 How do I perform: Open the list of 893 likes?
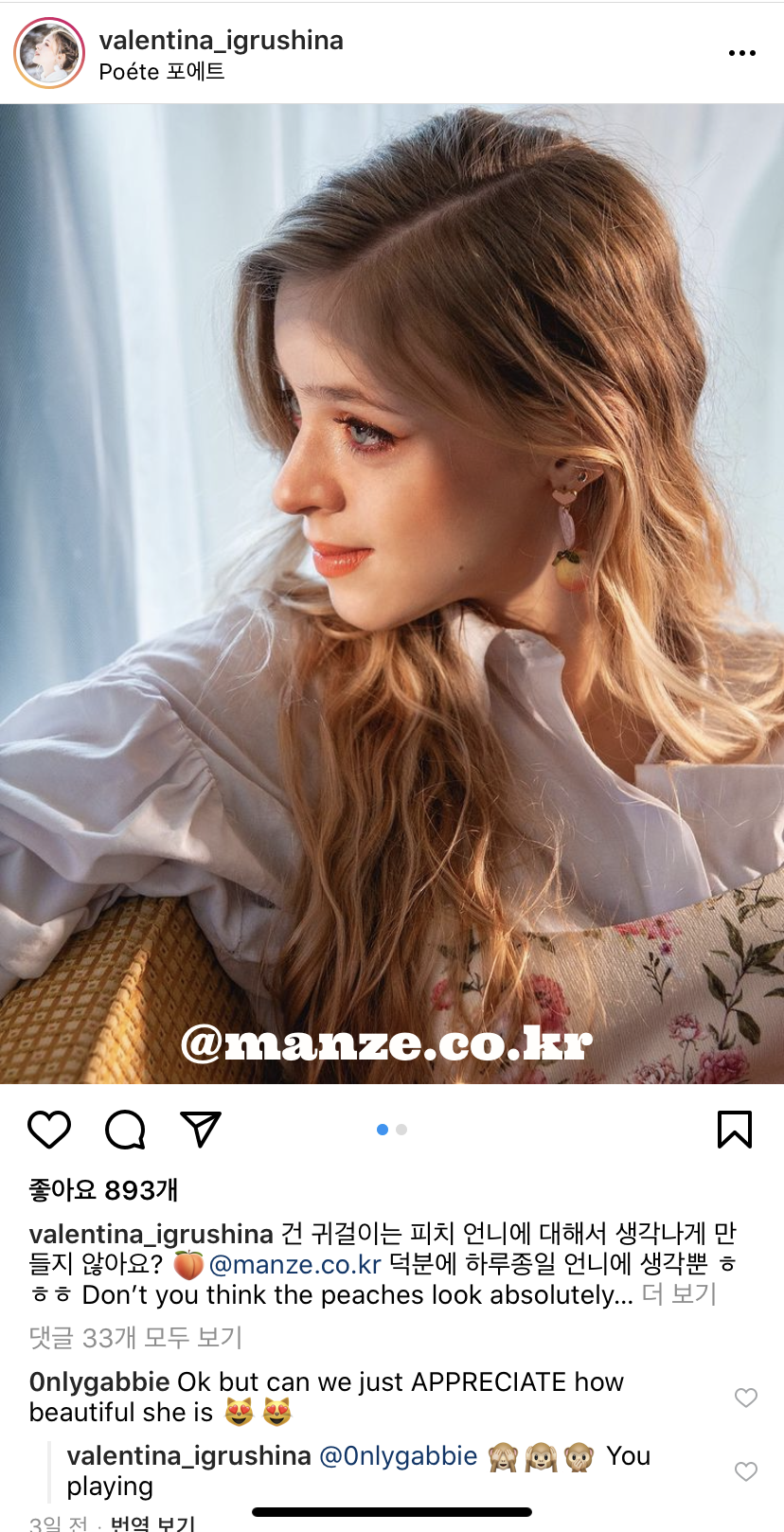(104, 1190)
